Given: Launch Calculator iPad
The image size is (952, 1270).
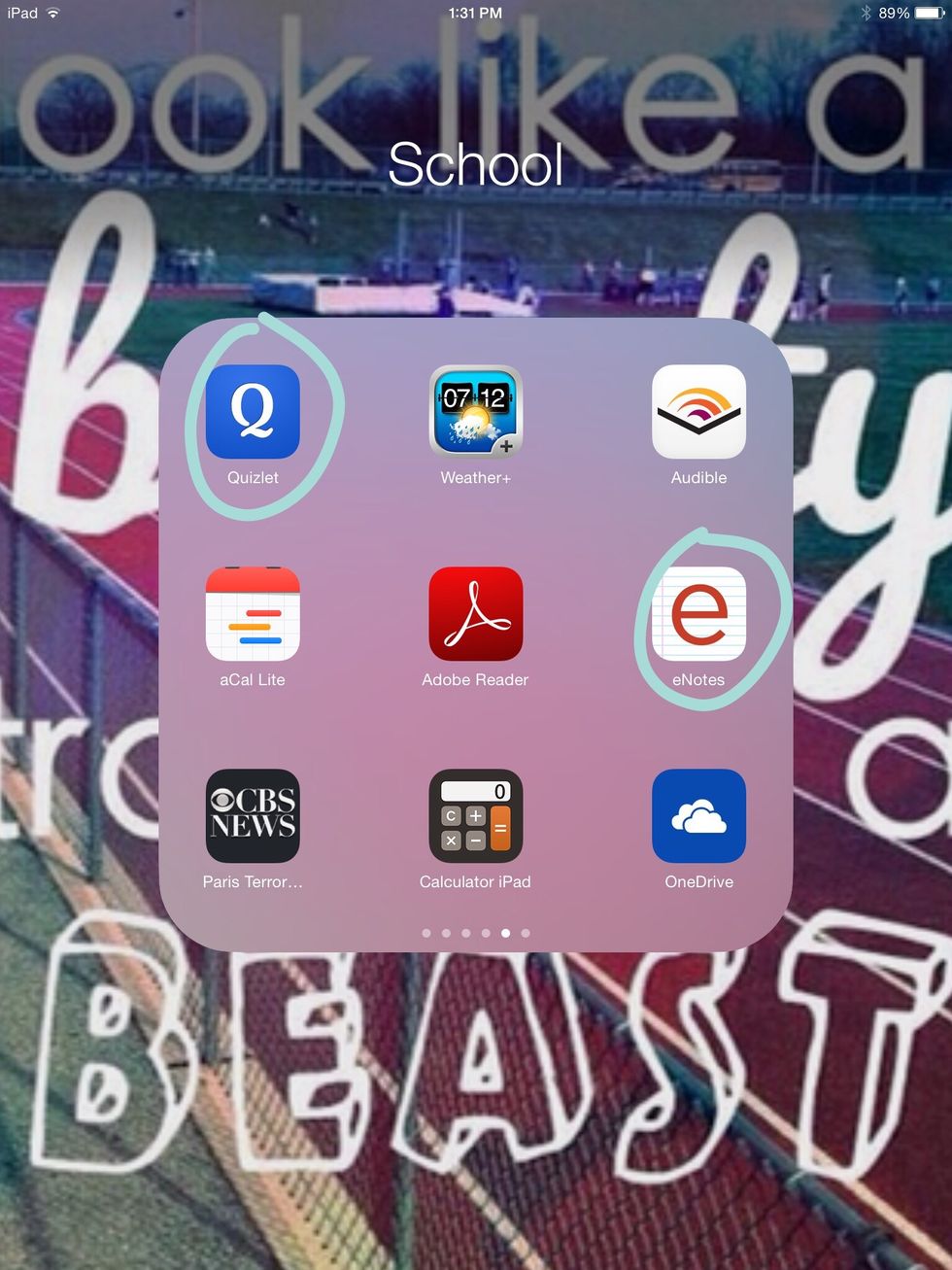Looking at the screenshot, I should (x=476, y=816).
